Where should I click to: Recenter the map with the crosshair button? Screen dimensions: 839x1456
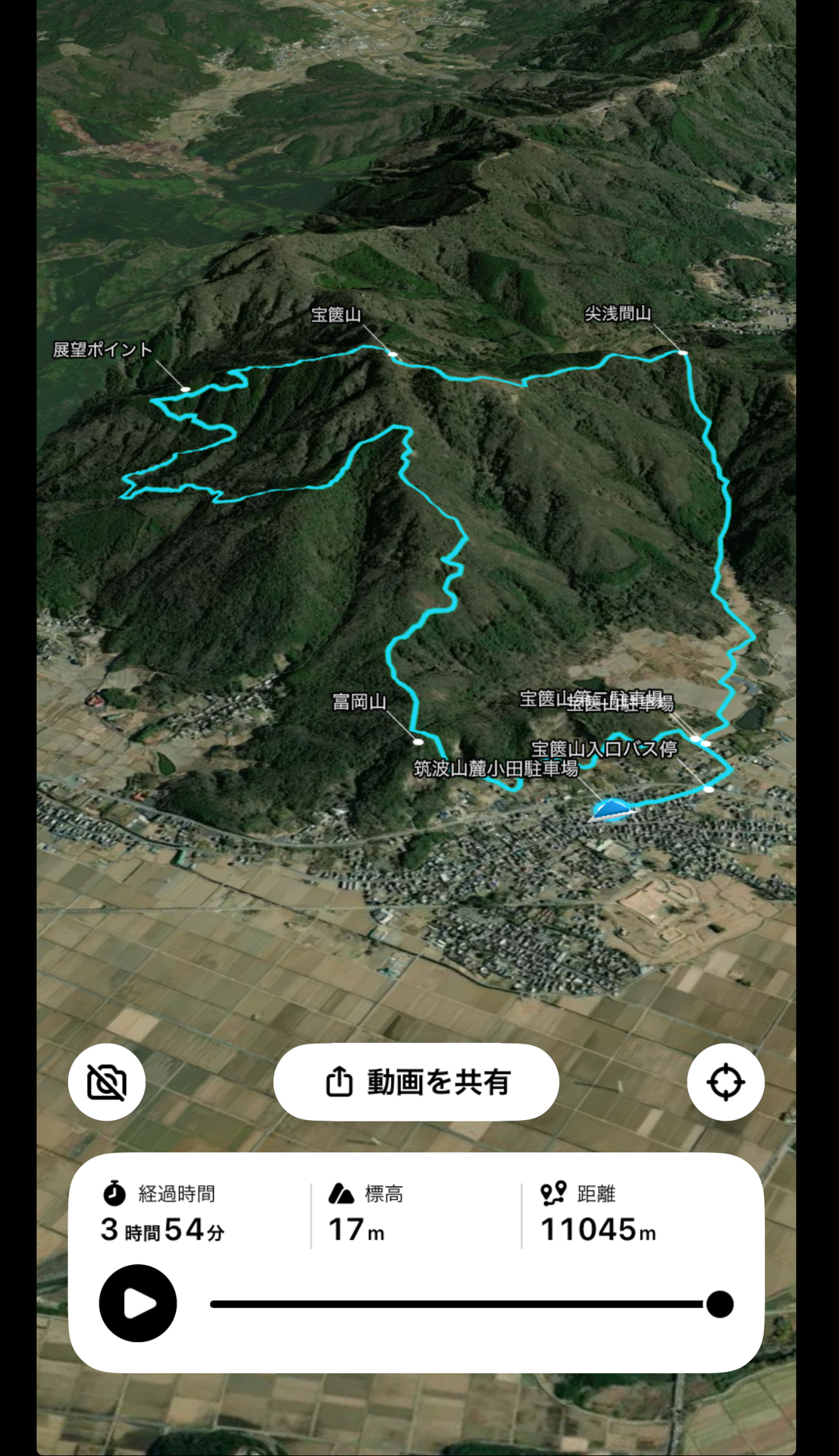click(x=725, y=1082)
